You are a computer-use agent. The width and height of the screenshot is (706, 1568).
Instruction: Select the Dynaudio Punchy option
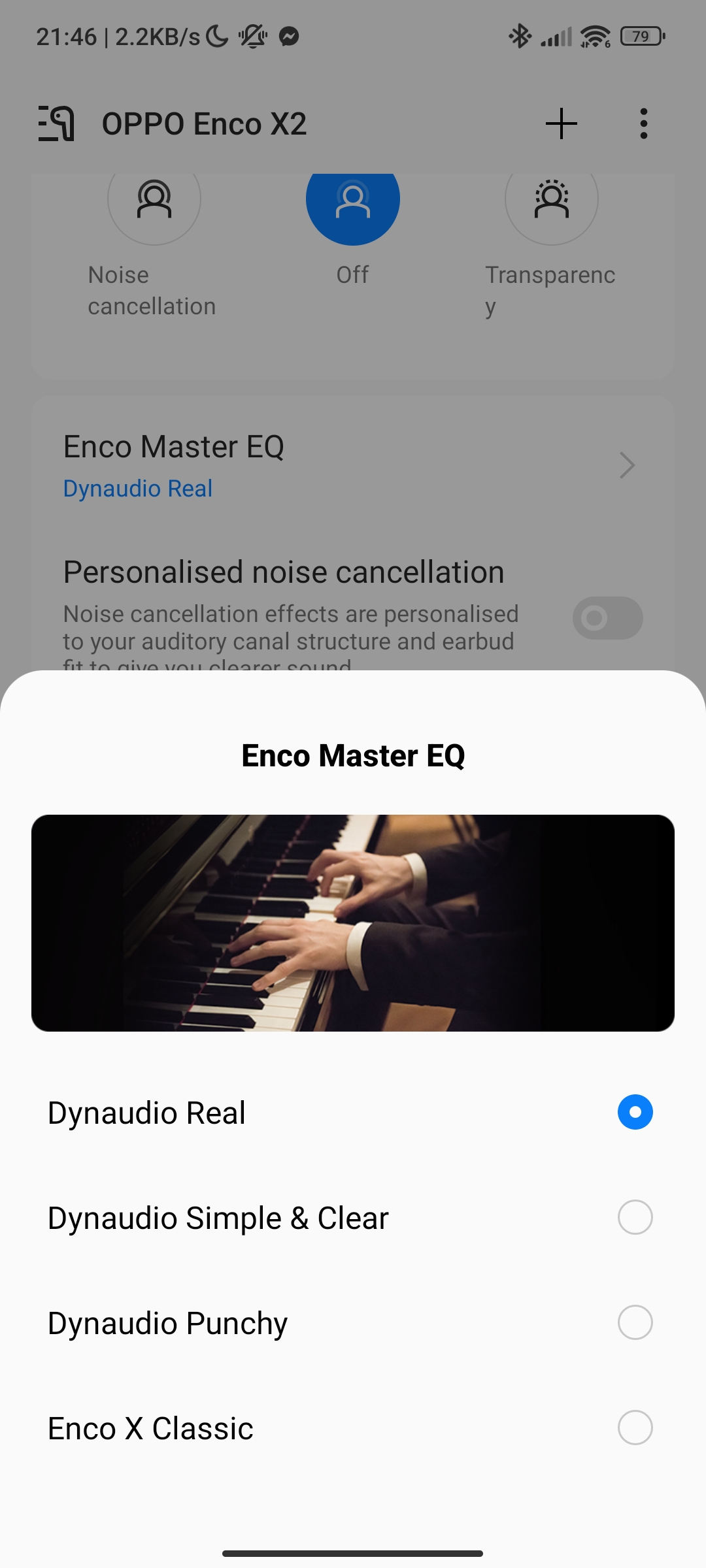pyautogui.click(x=634, y=1322)
